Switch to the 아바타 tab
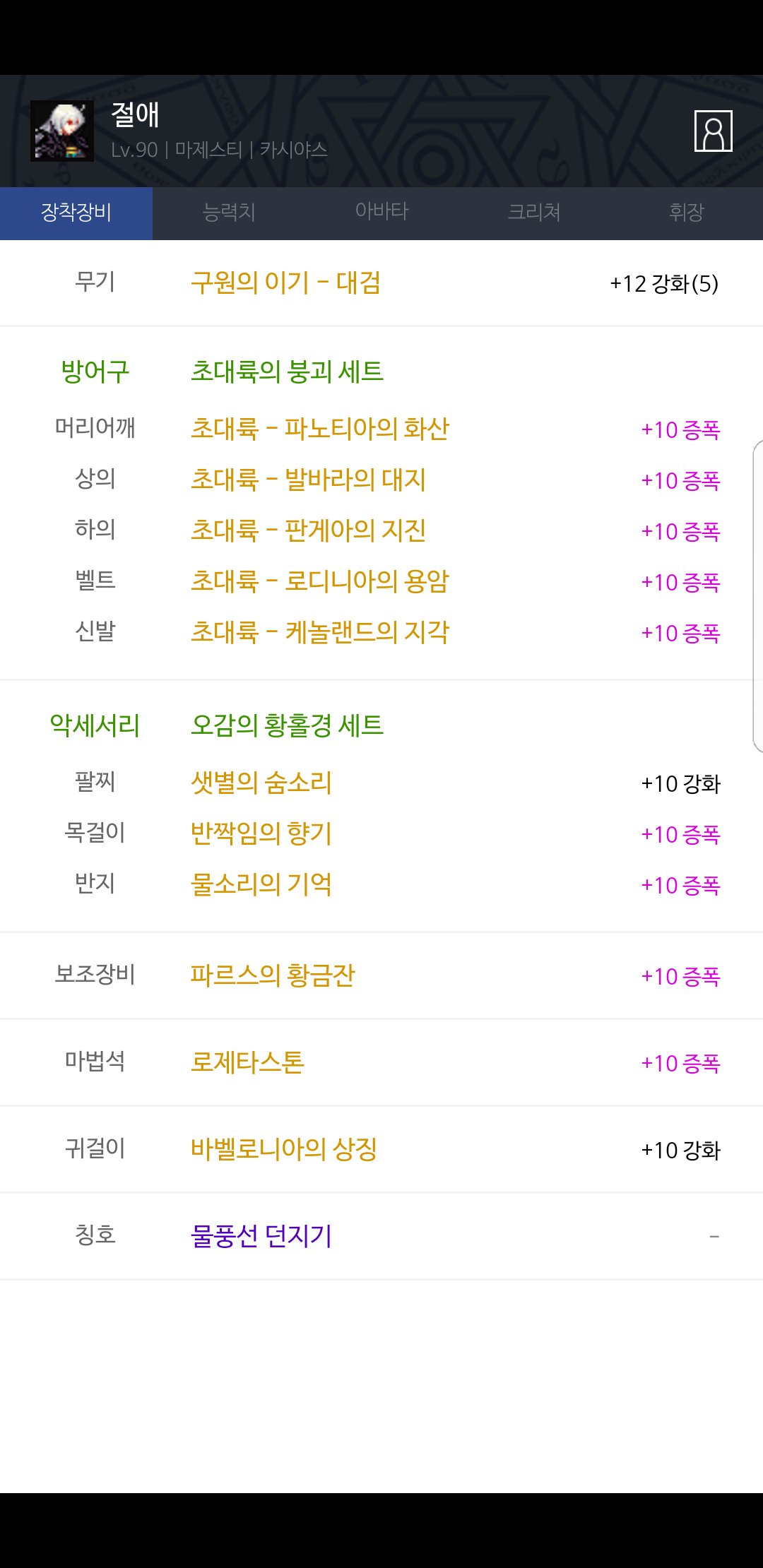The image size is (763, 1568). (x=381, y=213)
